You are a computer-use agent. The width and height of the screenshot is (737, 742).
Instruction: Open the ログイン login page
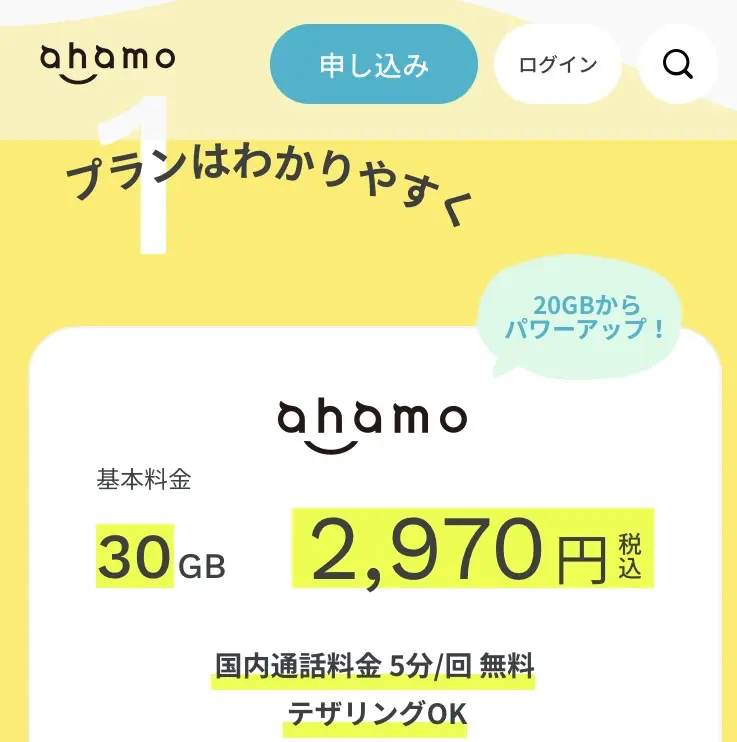point(558,65)
